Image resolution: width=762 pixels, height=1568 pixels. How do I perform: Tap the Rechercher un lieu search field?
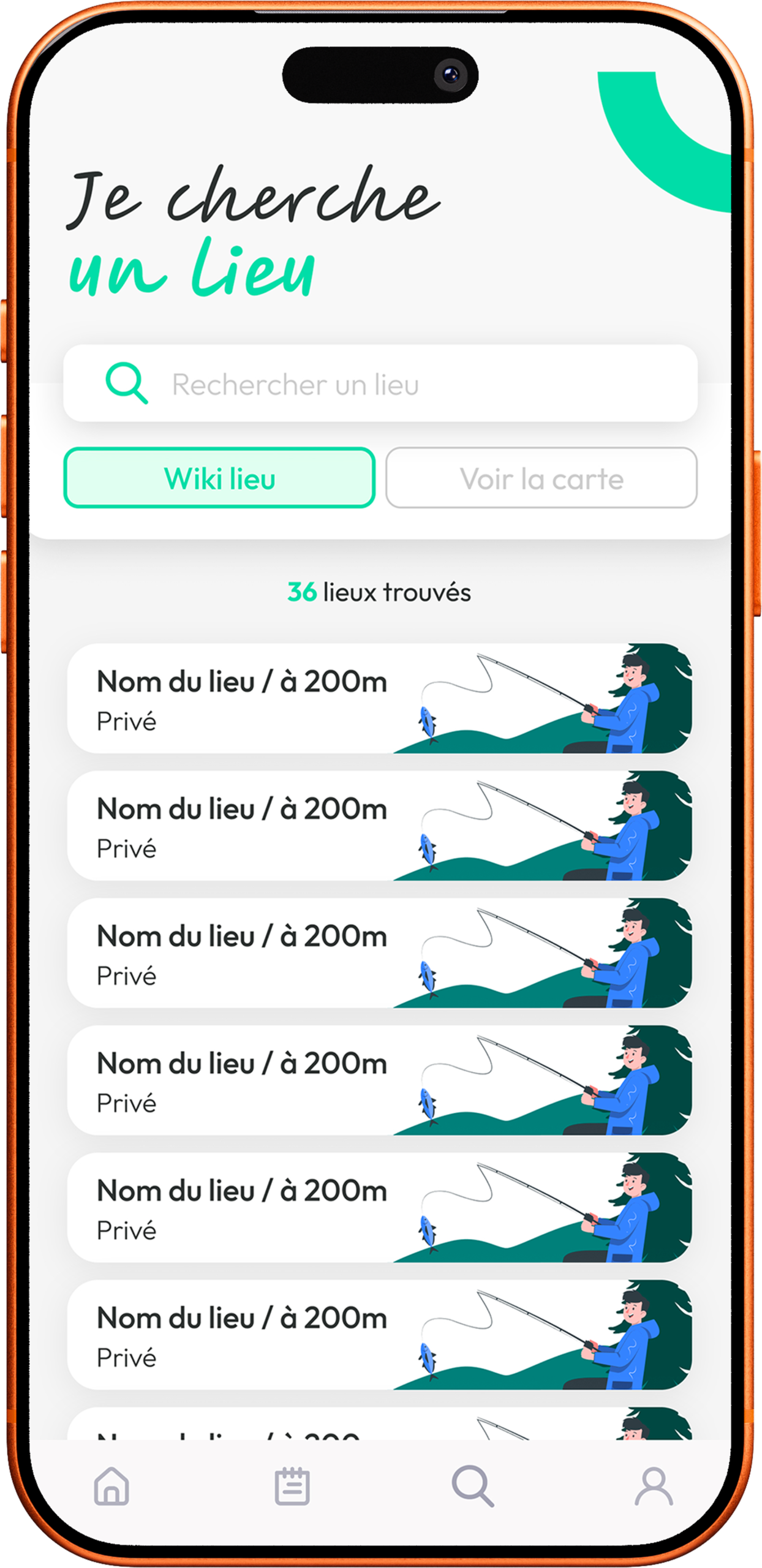point(380,384)
